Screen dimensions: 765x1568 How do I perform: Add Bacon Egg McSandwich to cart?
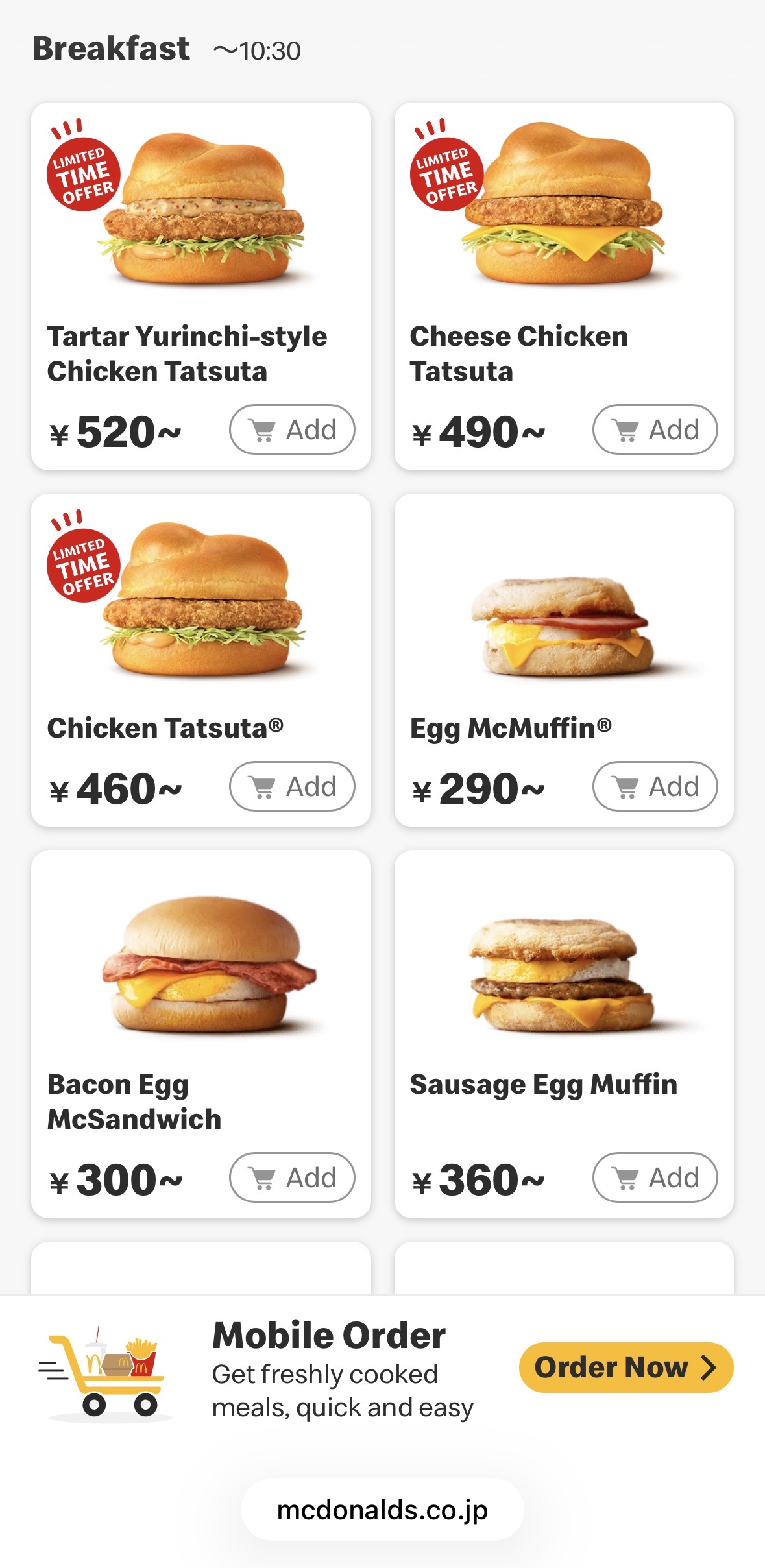pyautogui.click(x=292, y=1177)
